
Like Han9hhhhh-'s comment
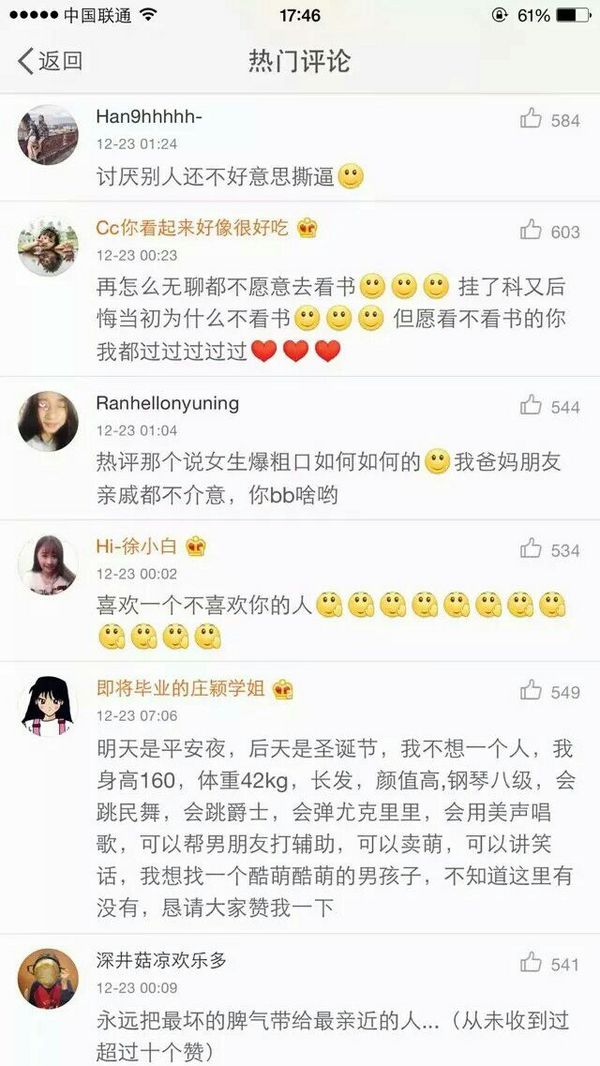tap(531, 120)
